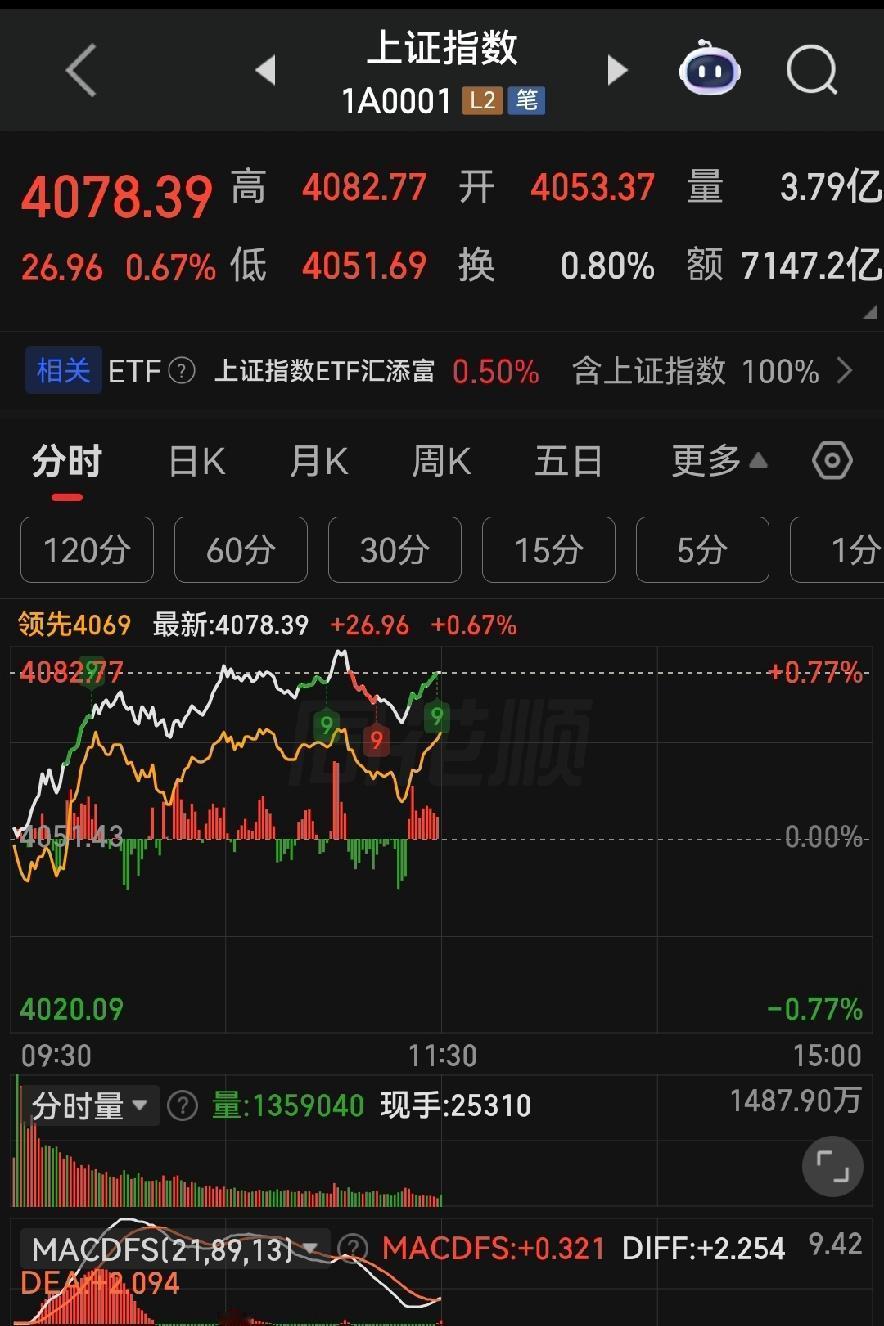The height and width of the screenshot is (1326, 884).
Task: Open 上证指数ETF汇添富 link
Action: click(x=325, y=371)
